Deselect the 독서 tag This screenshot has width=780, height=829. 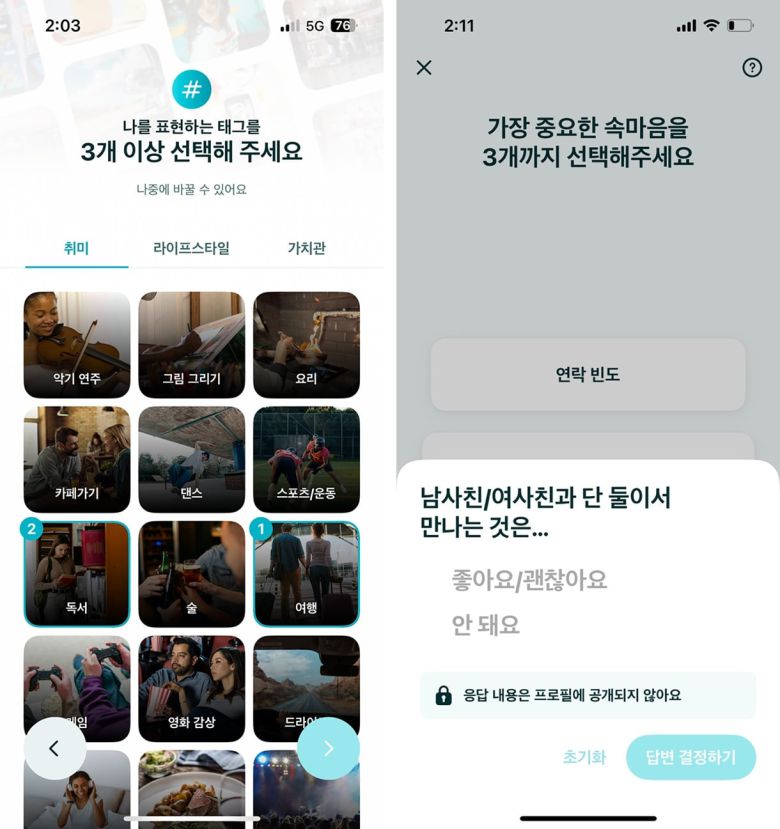point(77,574)
